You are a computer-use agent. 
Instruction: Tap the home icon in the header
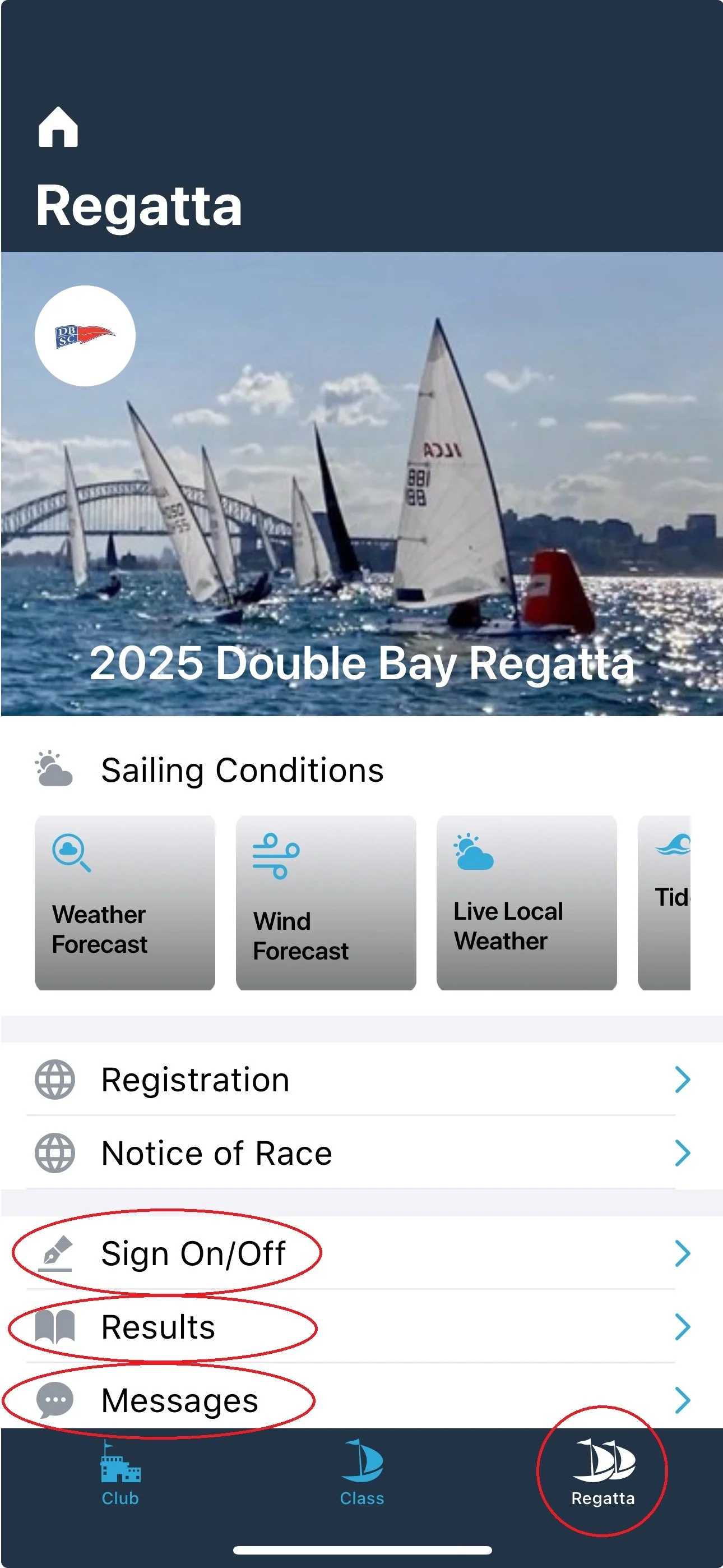pos(58,127)
